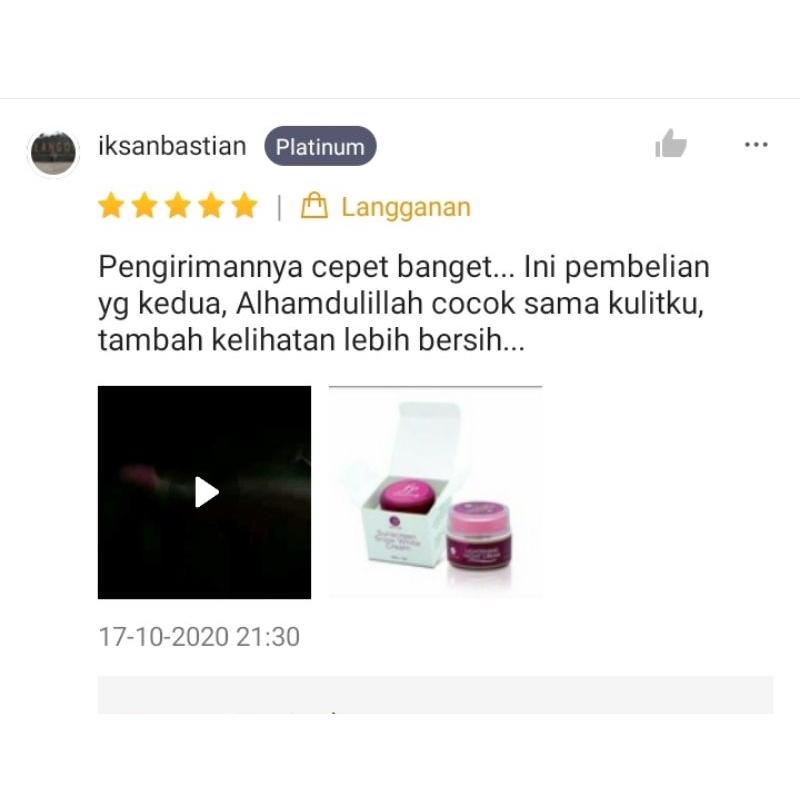The height and width of the screenshot is (800, 800).
Task: Play the review video
Action: 205,492
